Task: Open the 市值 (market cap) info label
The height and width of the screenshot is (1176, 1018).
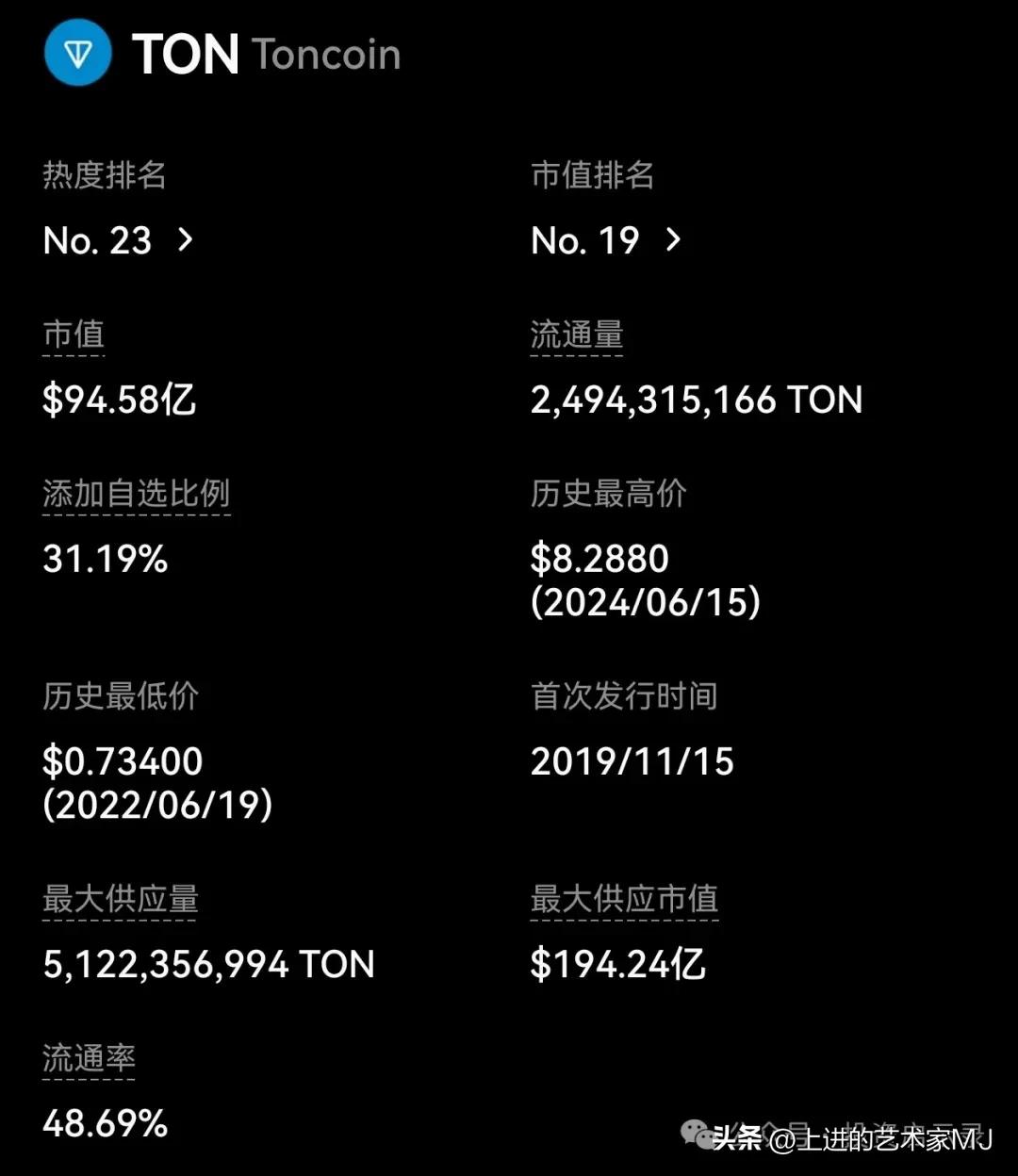Action: click(74, 335)
